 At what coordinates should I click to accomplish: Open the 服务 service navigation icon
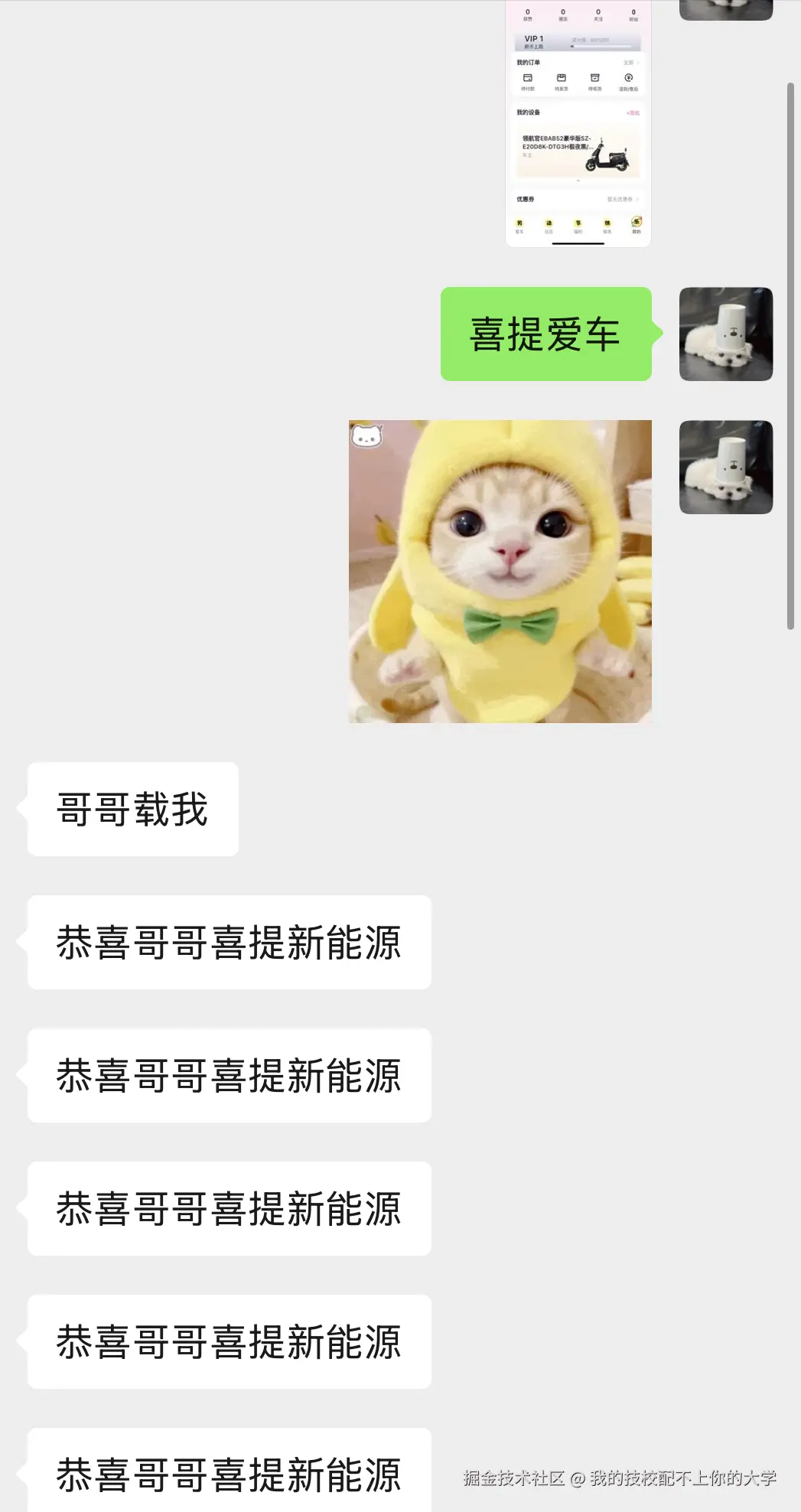tap(607, 223)
